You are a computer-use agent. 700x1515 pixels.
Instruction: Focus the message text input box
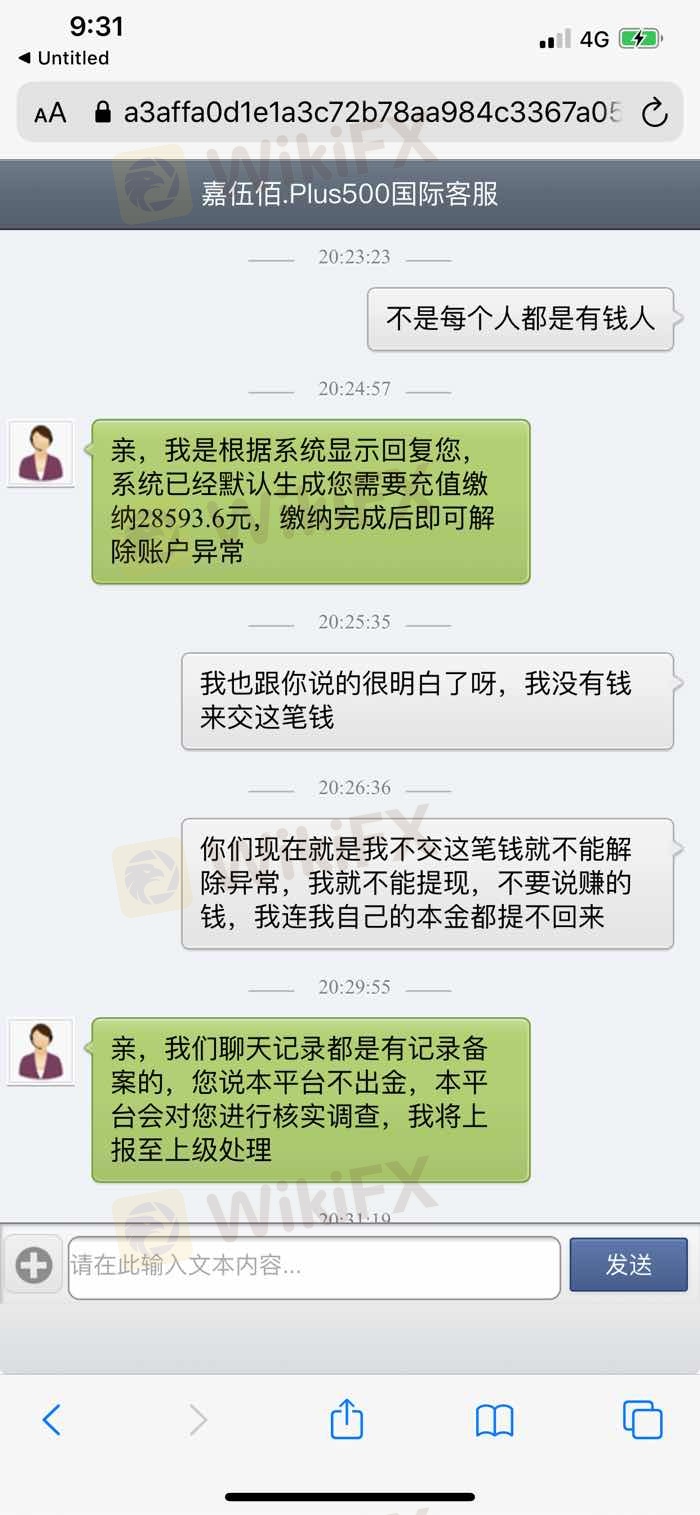[314, 1267]
